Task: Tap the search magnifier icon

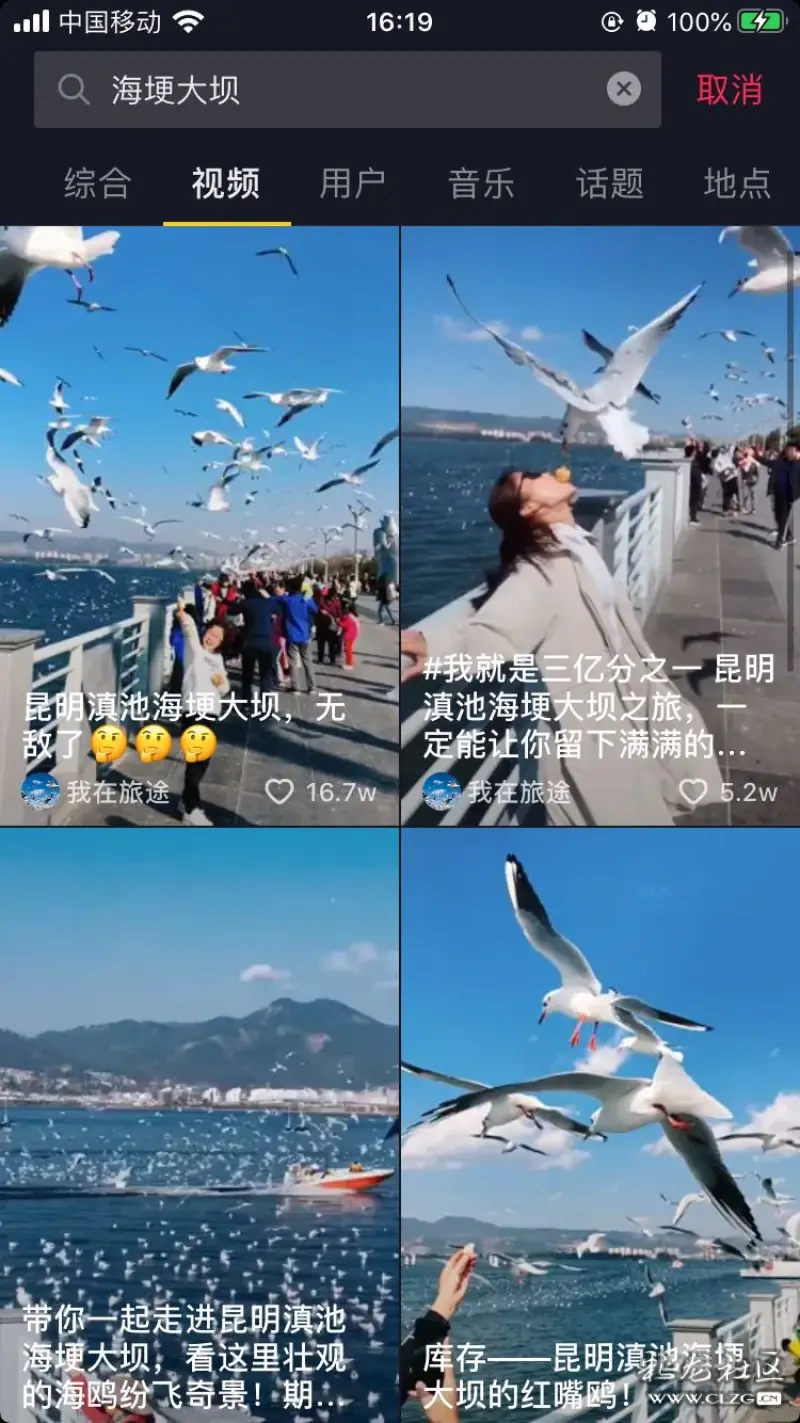Action: (74, 89)
